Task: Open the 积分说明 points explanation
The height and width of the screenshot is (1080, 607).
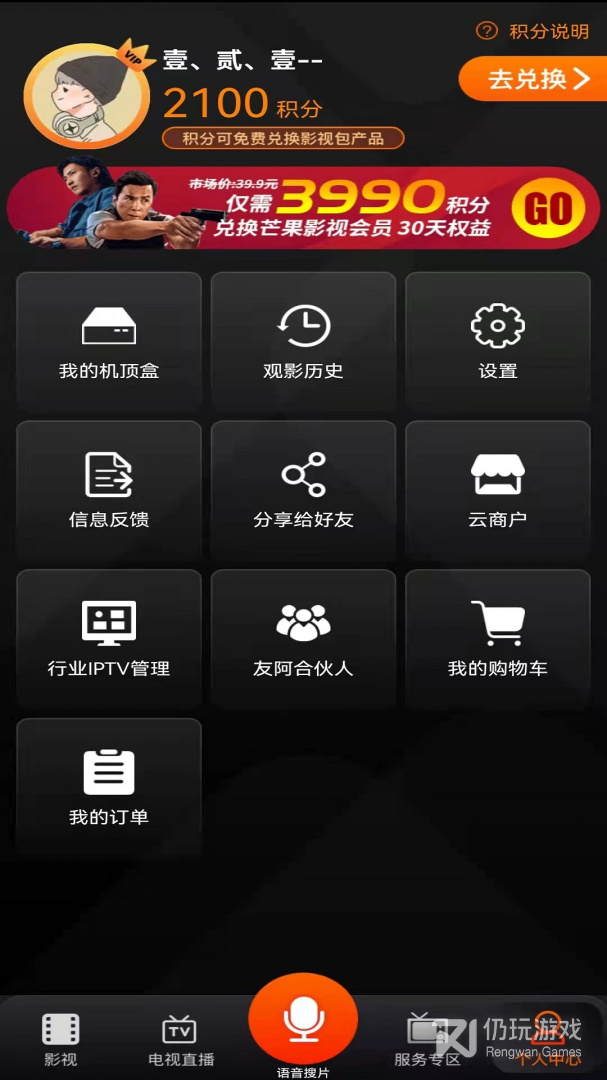Action: click(x=534, y=31)
